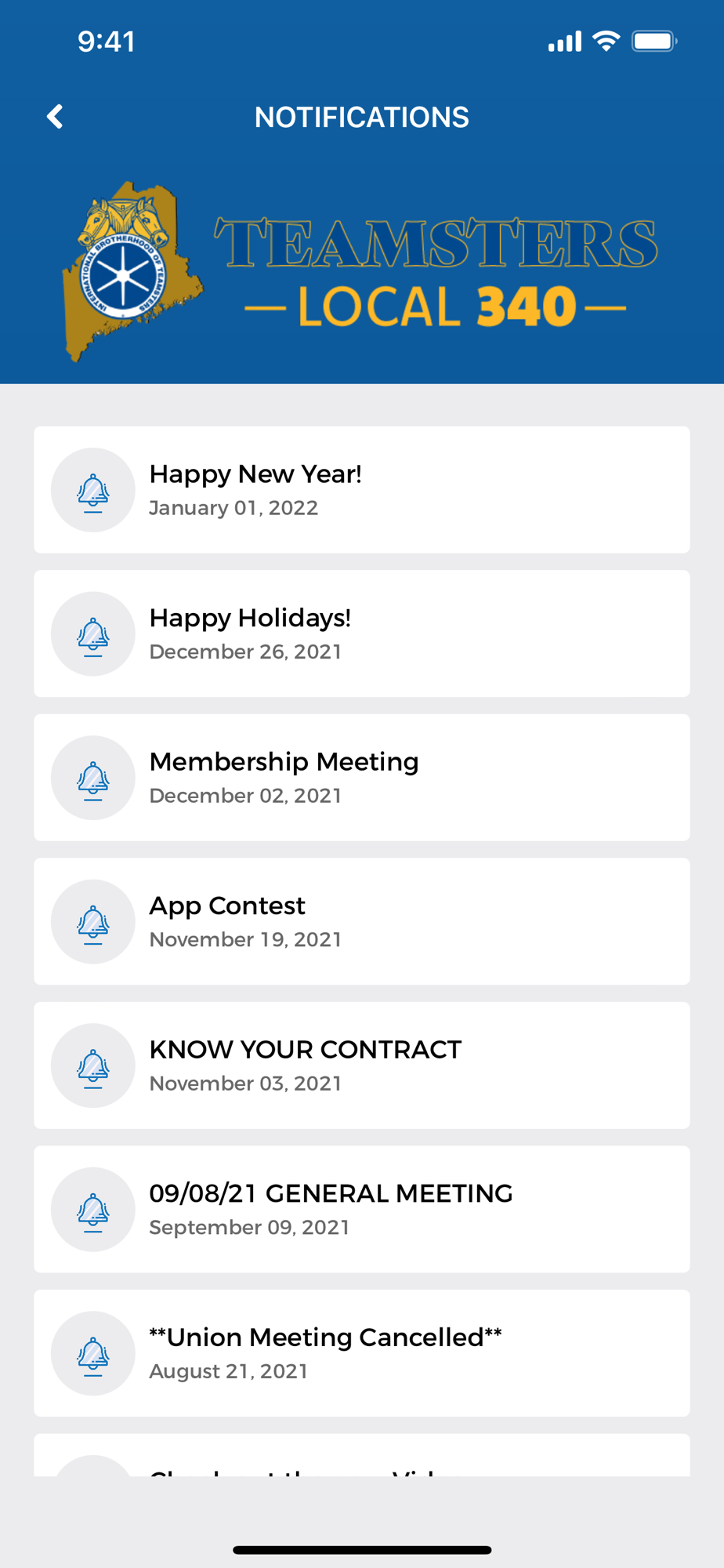Open the Happy Holidays! notification

[x=362, y=633]
